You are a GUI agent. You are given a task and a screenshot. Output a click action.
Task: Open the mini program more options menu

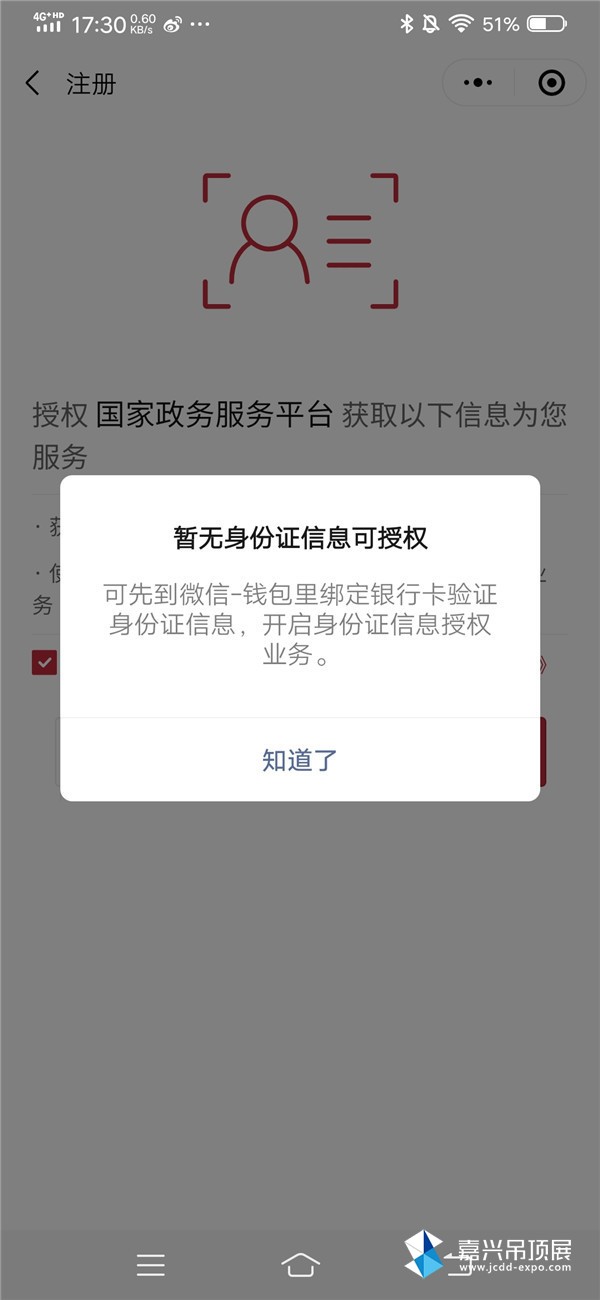click(479, 83)
